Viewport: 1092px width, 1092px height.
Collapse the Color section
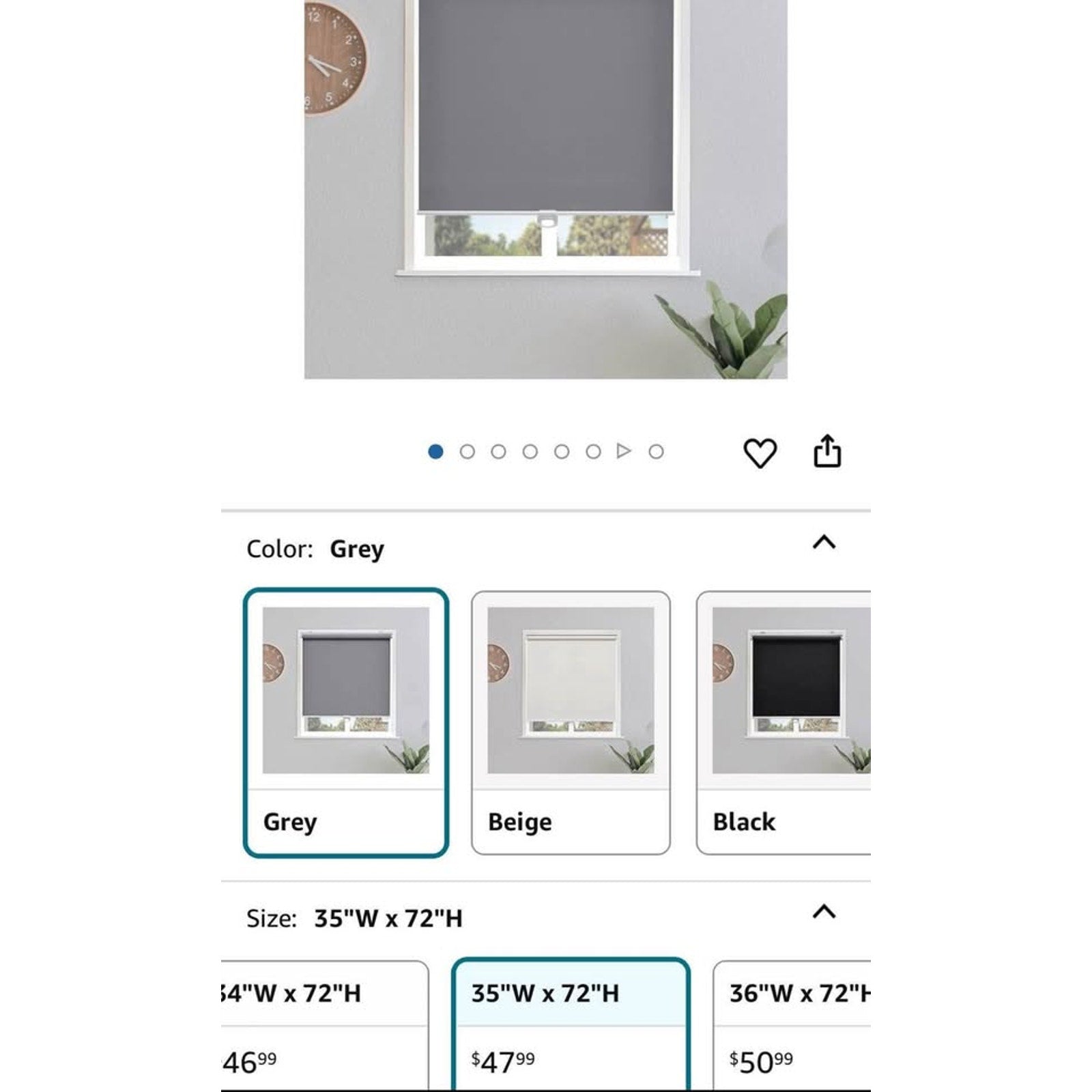824,543
